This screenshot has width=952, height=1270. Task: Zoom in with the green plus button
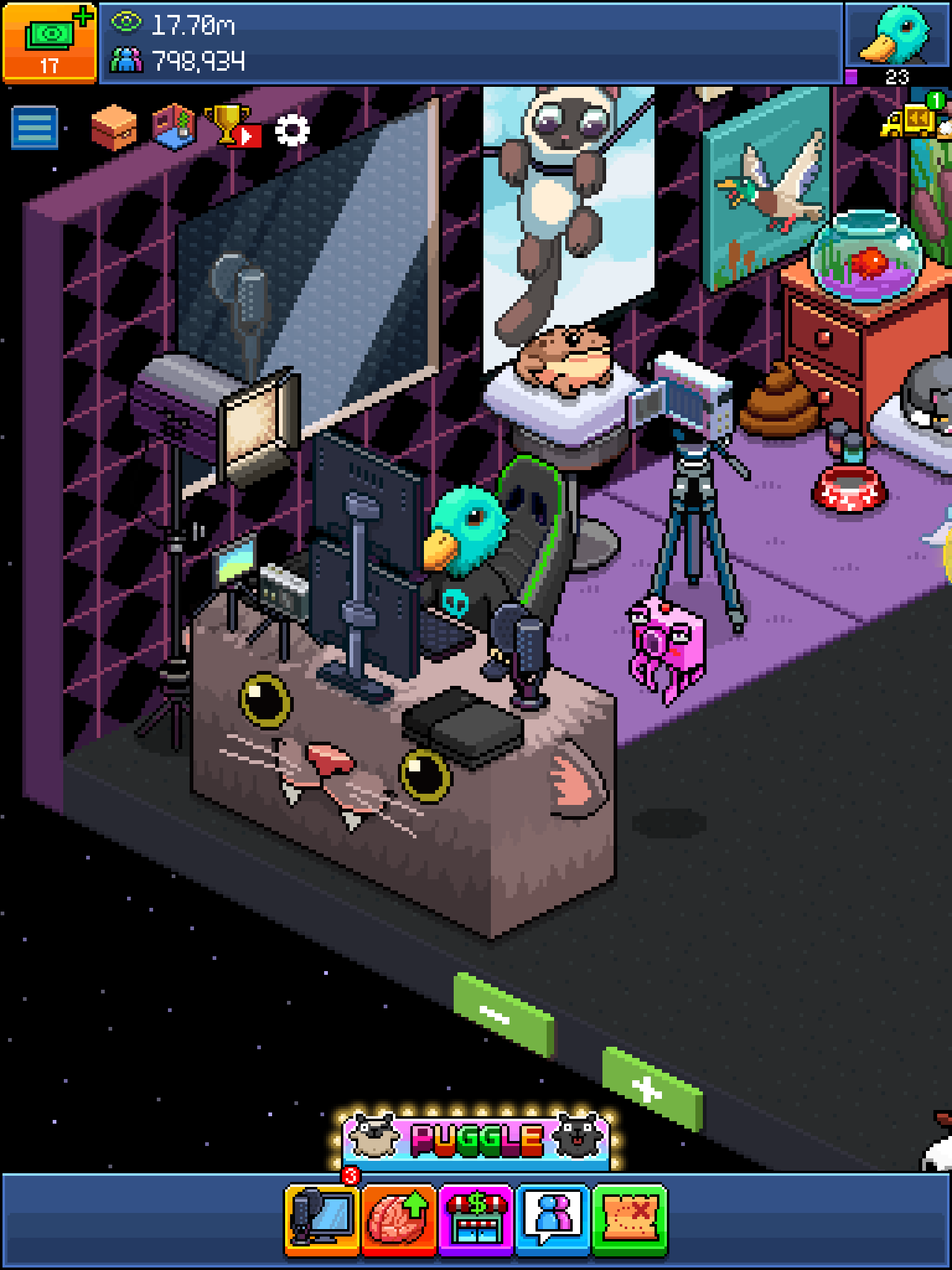(x=651, y=1088)
